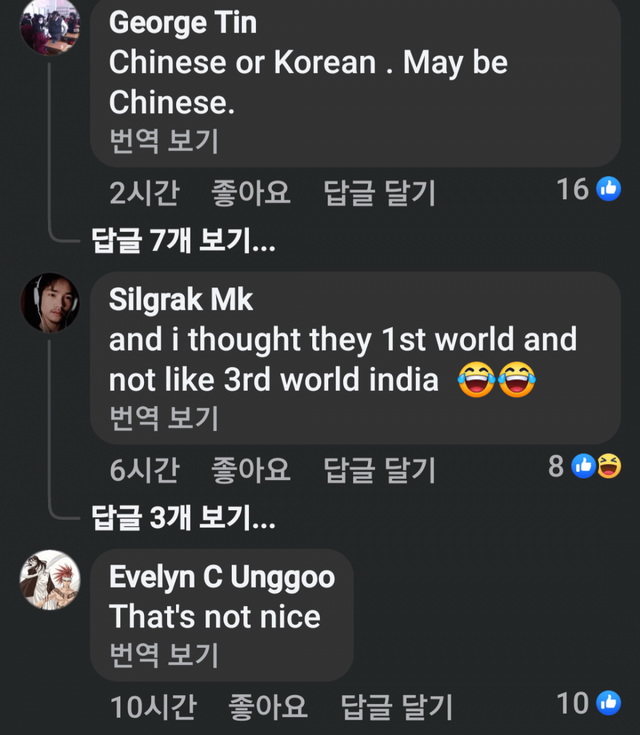Open Evelyn C Unggoo's profile picture
Image resolution: width=640 pixels, height=735 pixels.
(50, 579)
